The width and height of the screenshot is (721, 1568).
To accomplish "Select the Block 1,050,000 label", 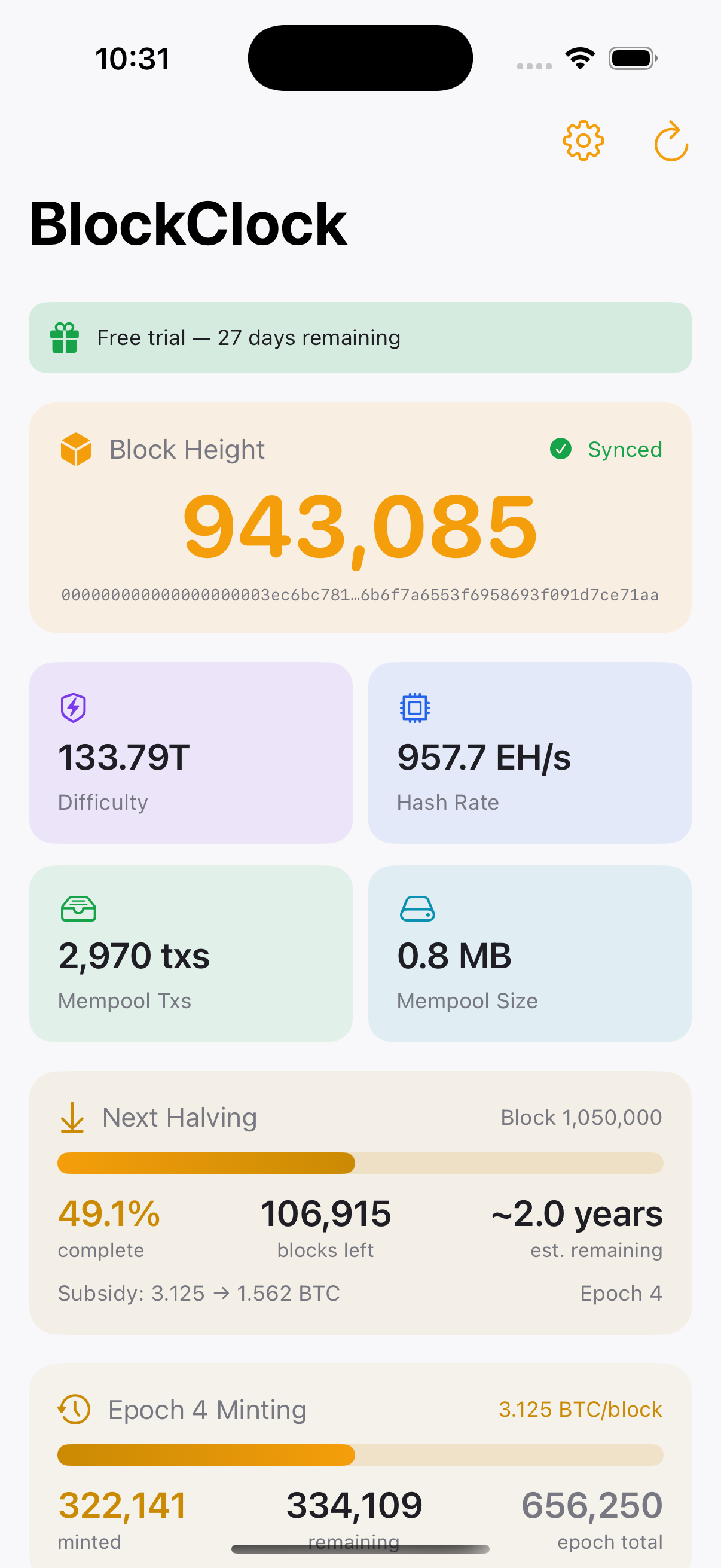I will pos(581,1118).
